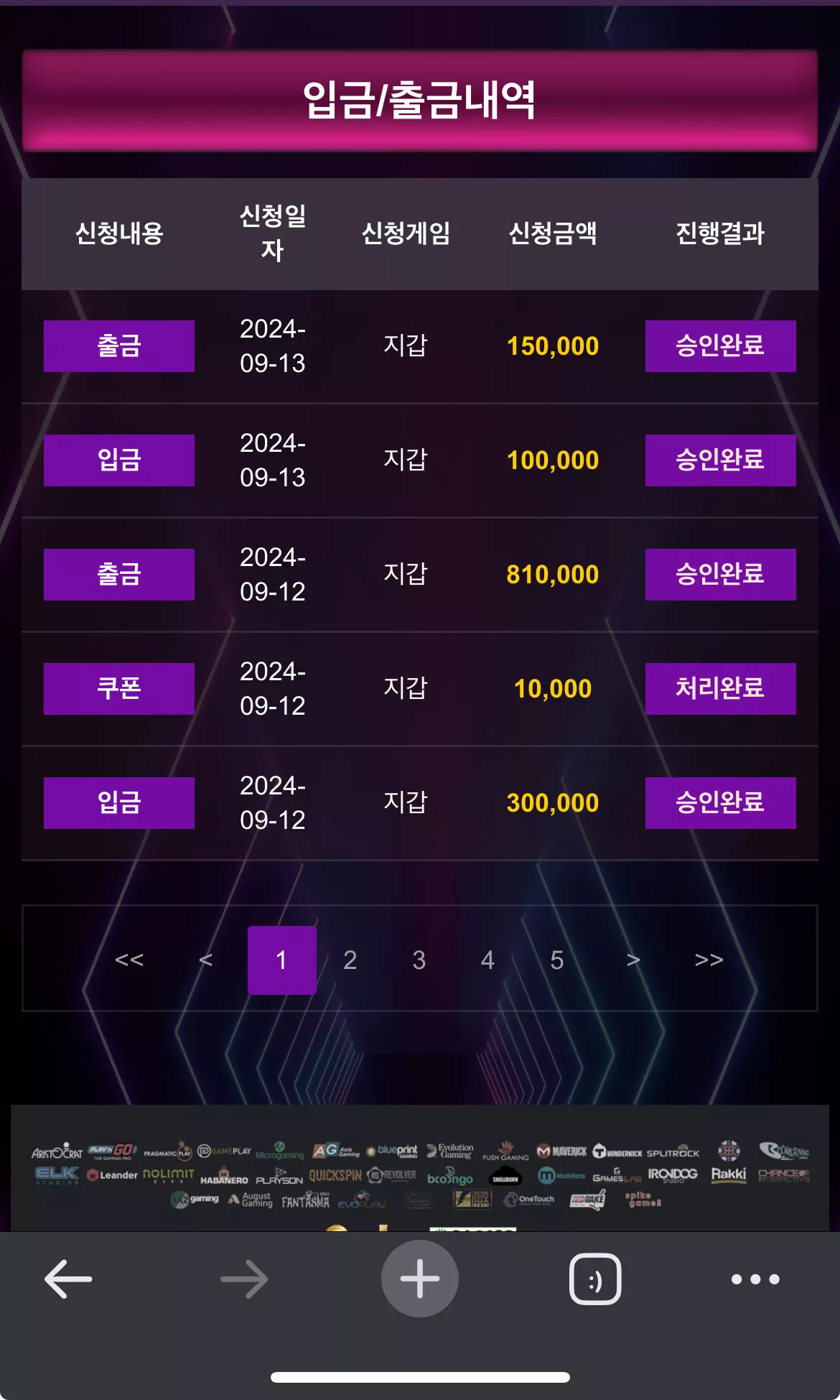Open a new browser tab
The image size is (840, 1400).
pyautogui.click(x=420, y=1279)
